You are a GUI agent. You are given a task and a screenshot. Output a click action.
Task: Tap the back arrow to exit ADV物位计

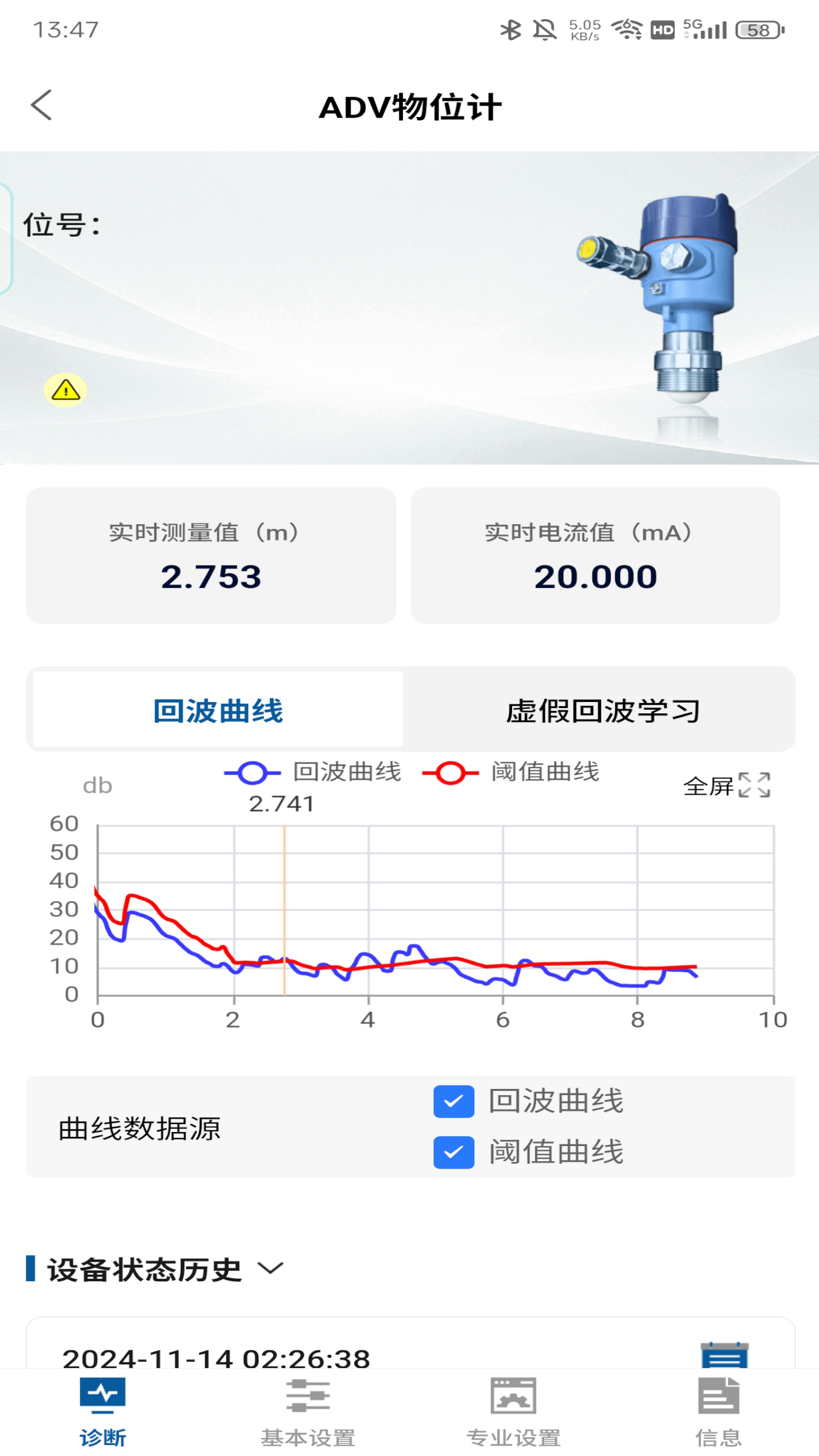coord(42,104)
